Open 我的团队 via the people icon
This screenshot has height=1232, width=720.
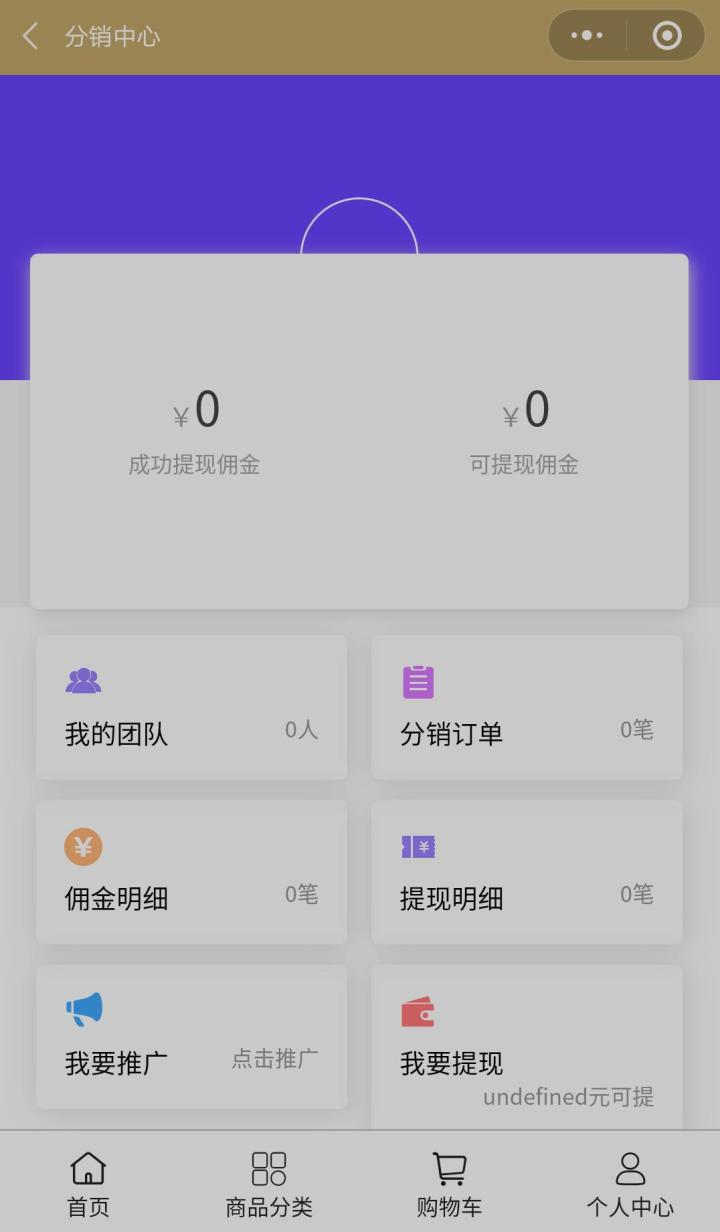tap(86, 679)
